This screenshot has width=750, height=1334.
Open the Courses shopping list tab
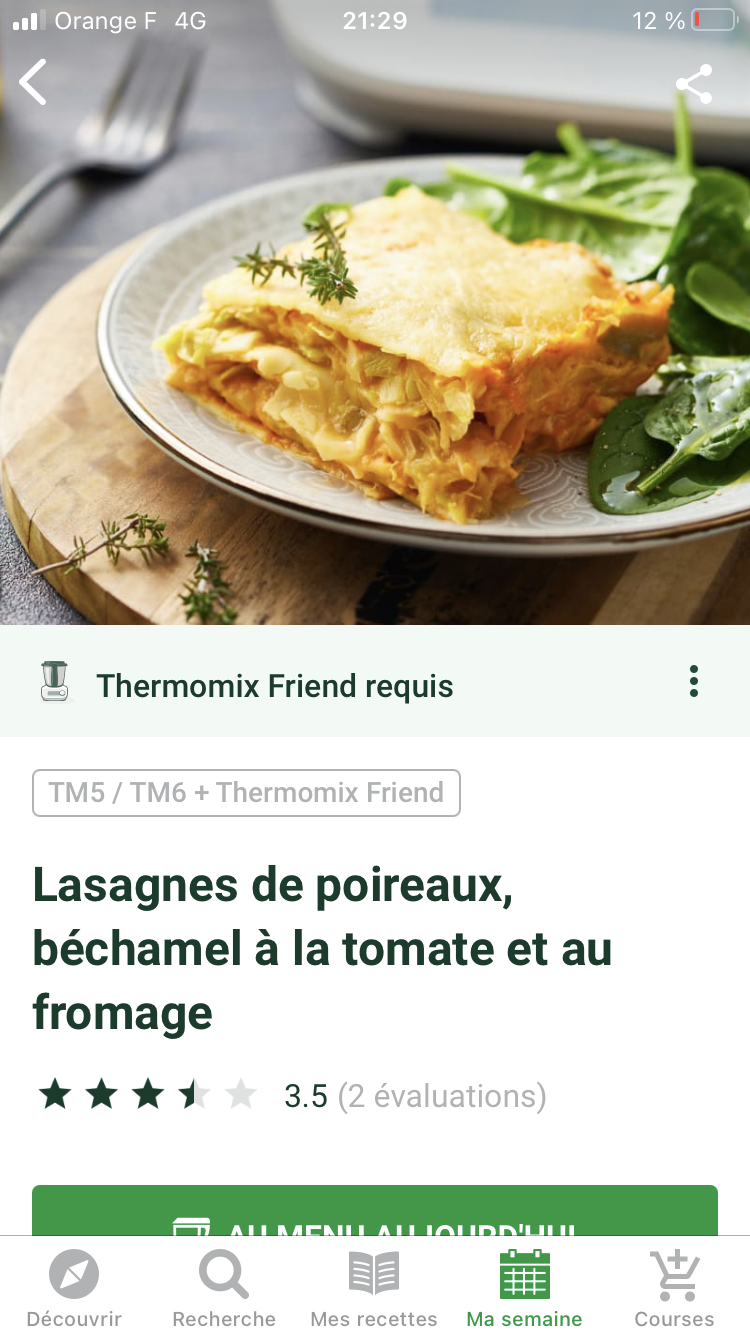click(x=674, y=1288)
